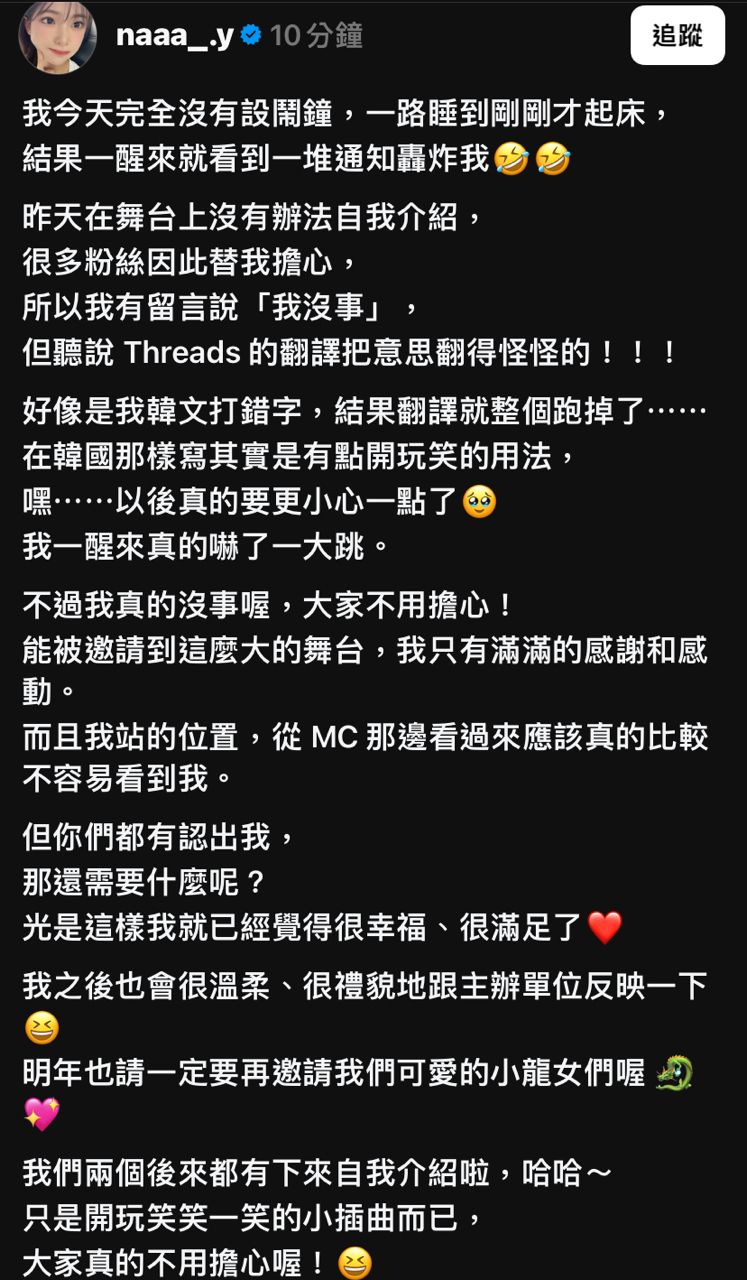Open naaa_.y's profile picture
Screen dimensions: 747x1280
tap(57, 36)
